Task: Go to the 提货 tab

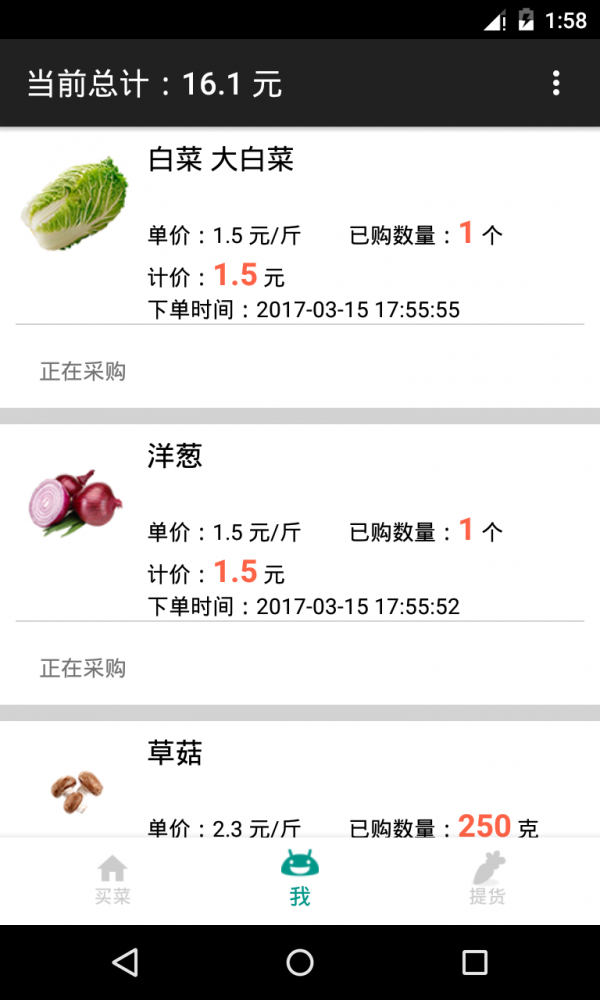Action: click(487, 880)
